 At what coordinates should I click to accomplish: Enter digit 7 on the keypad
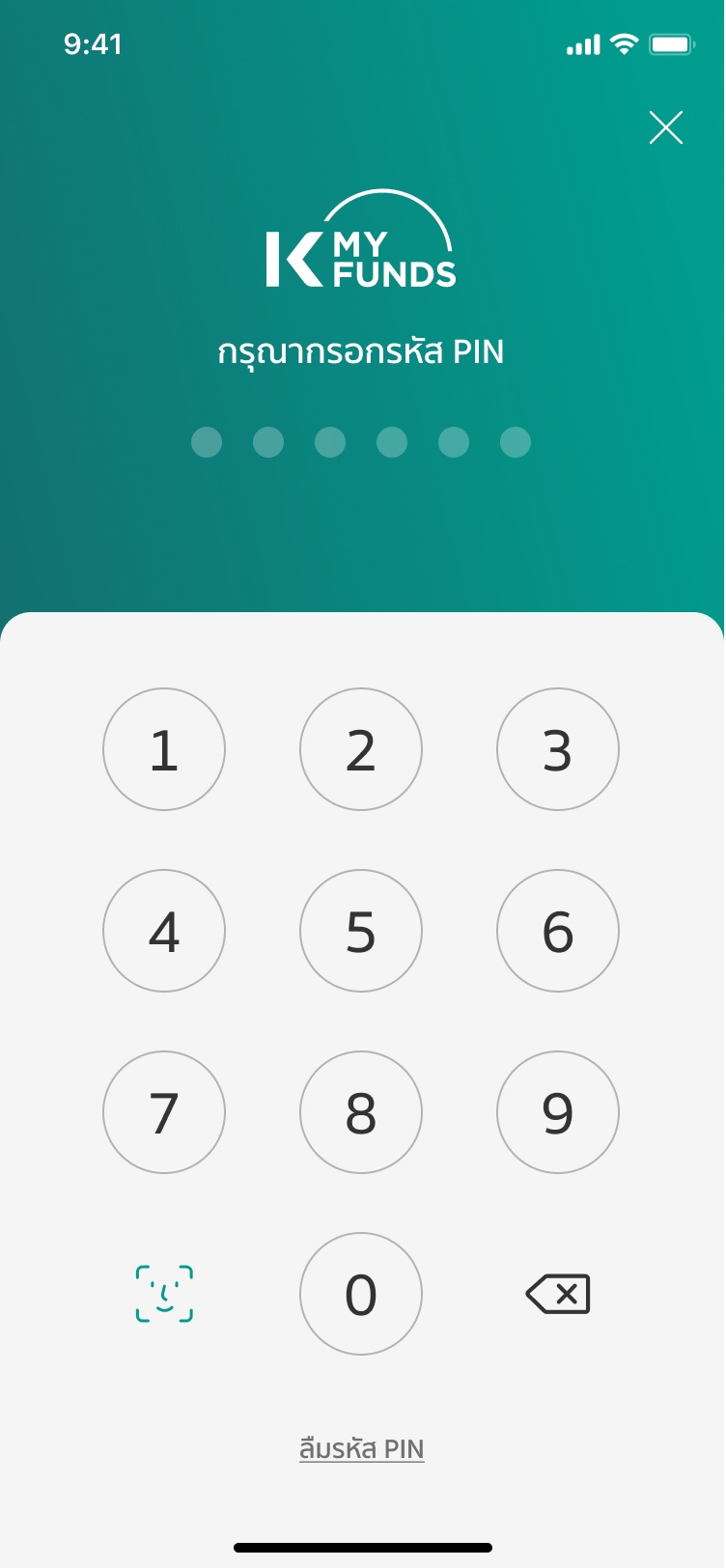tap(164, 1112)
